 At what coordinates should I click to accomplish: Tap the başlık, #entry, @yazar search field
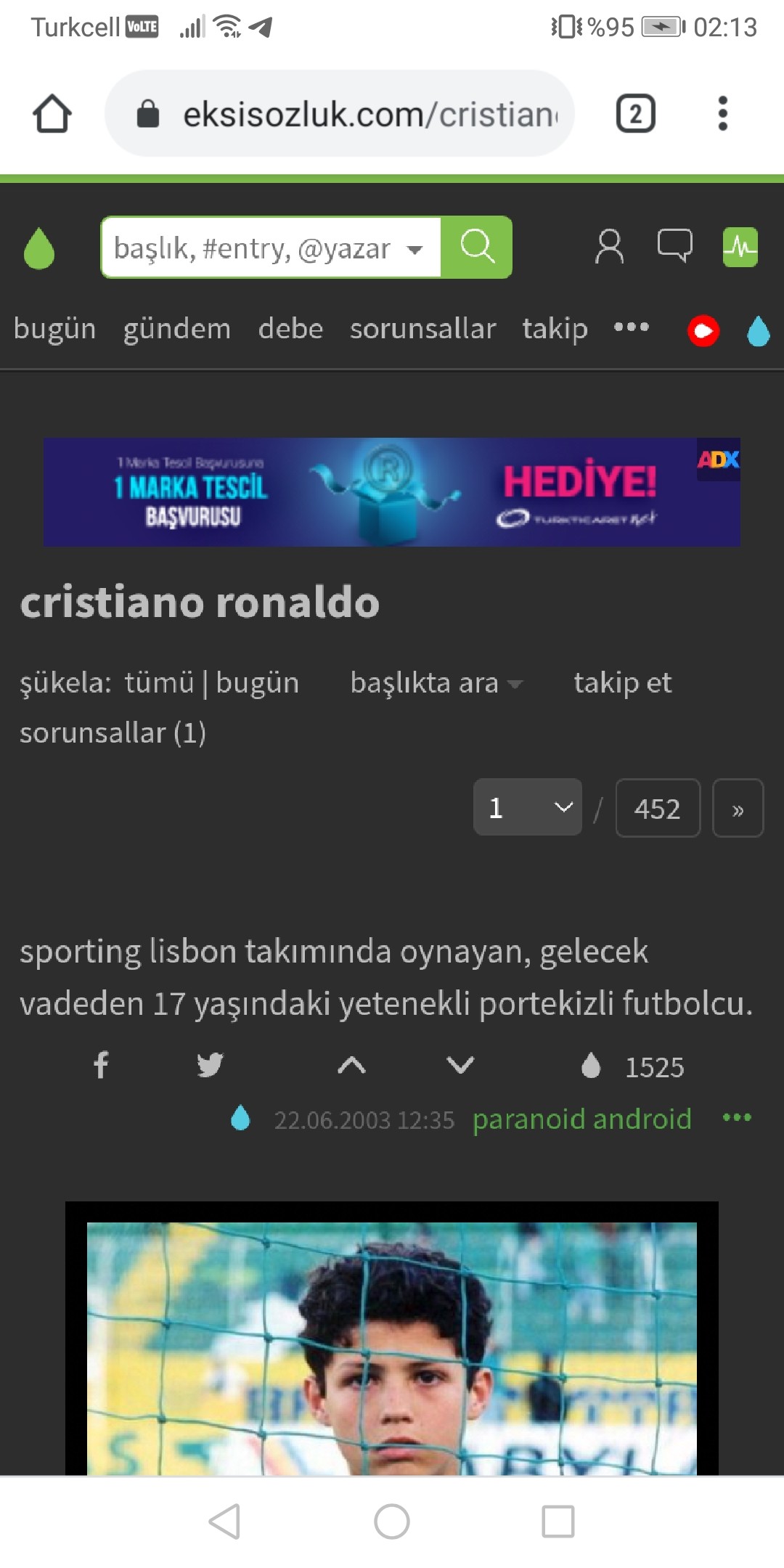tap(254, 248)
